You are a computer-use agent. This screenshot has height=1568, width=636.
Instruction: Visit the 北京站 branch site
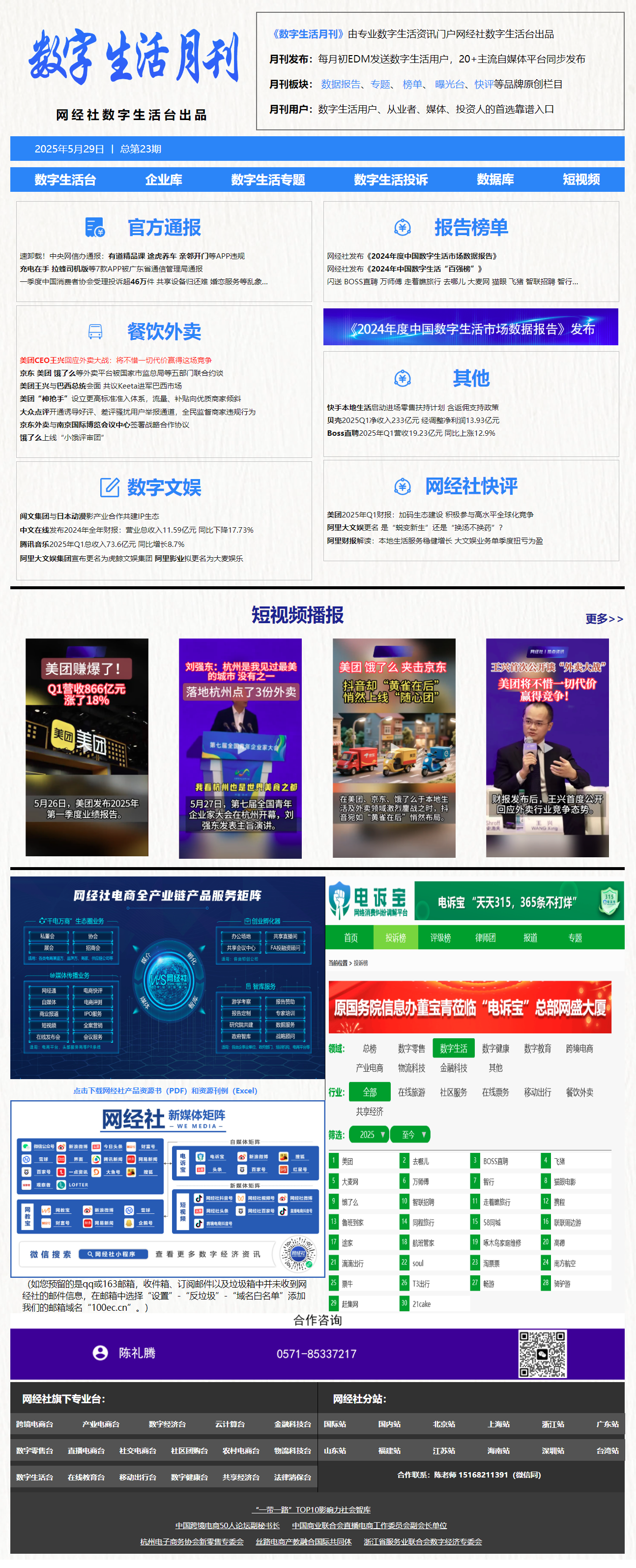coord(444,1424)
